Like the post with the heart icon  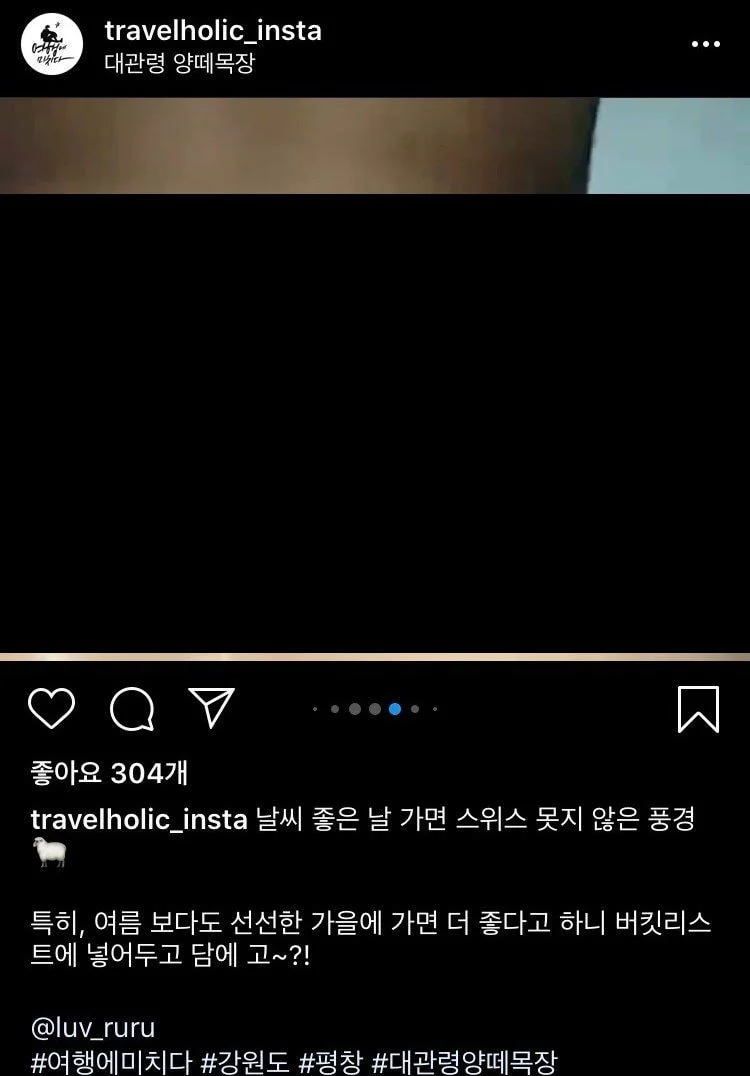51,709
